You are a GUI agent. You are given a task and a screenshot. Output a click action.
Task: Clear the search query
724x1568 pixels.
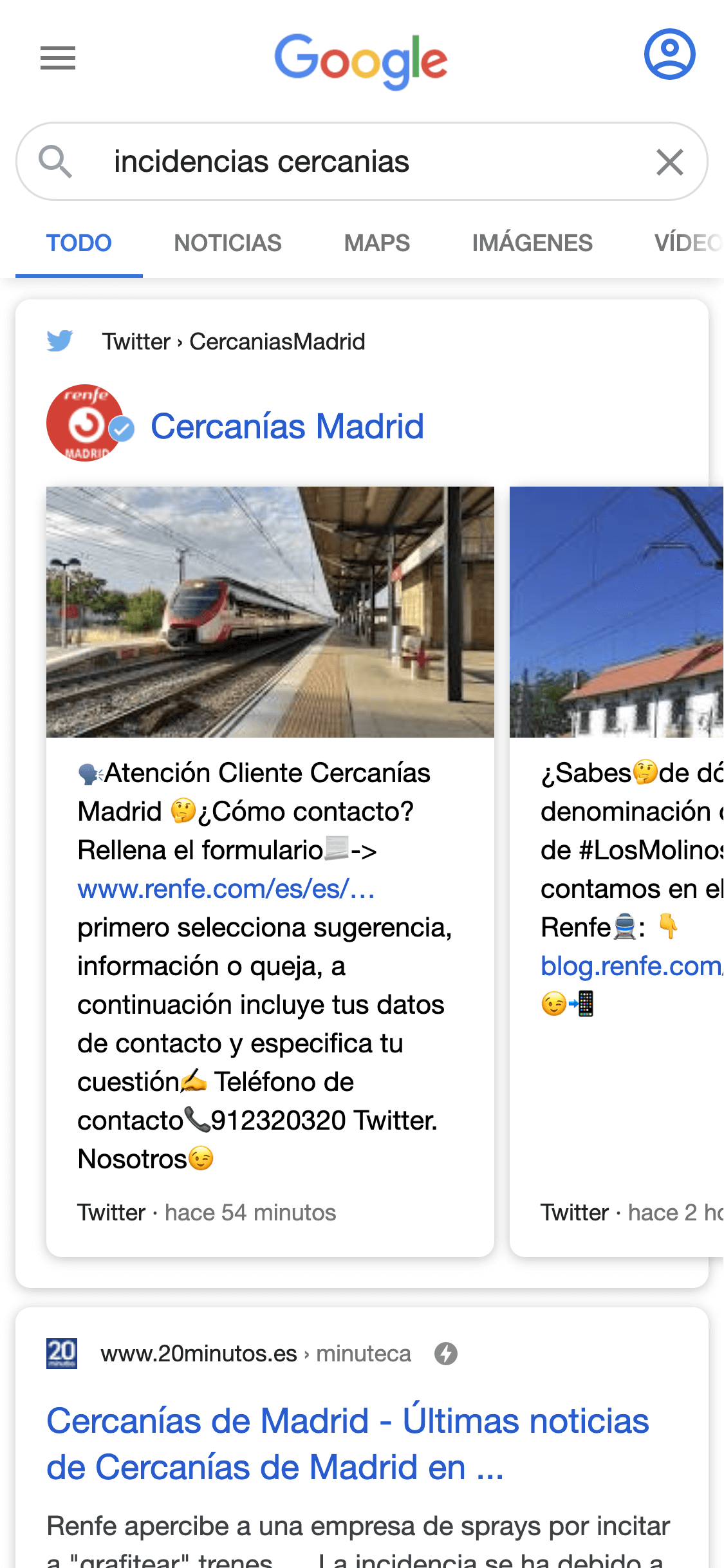(669, 162)
